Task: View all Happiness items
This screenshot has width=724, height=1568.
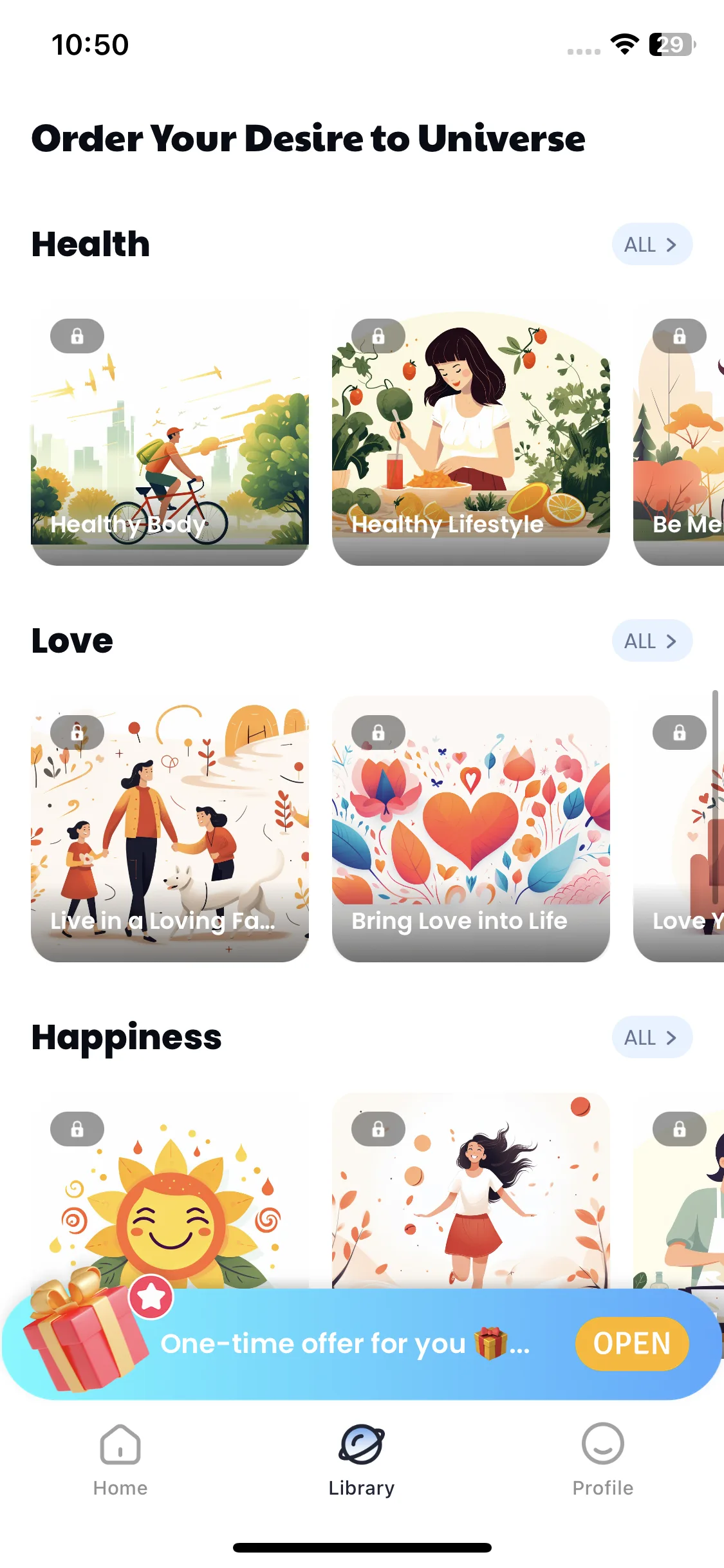Action: click(652, 1038)
